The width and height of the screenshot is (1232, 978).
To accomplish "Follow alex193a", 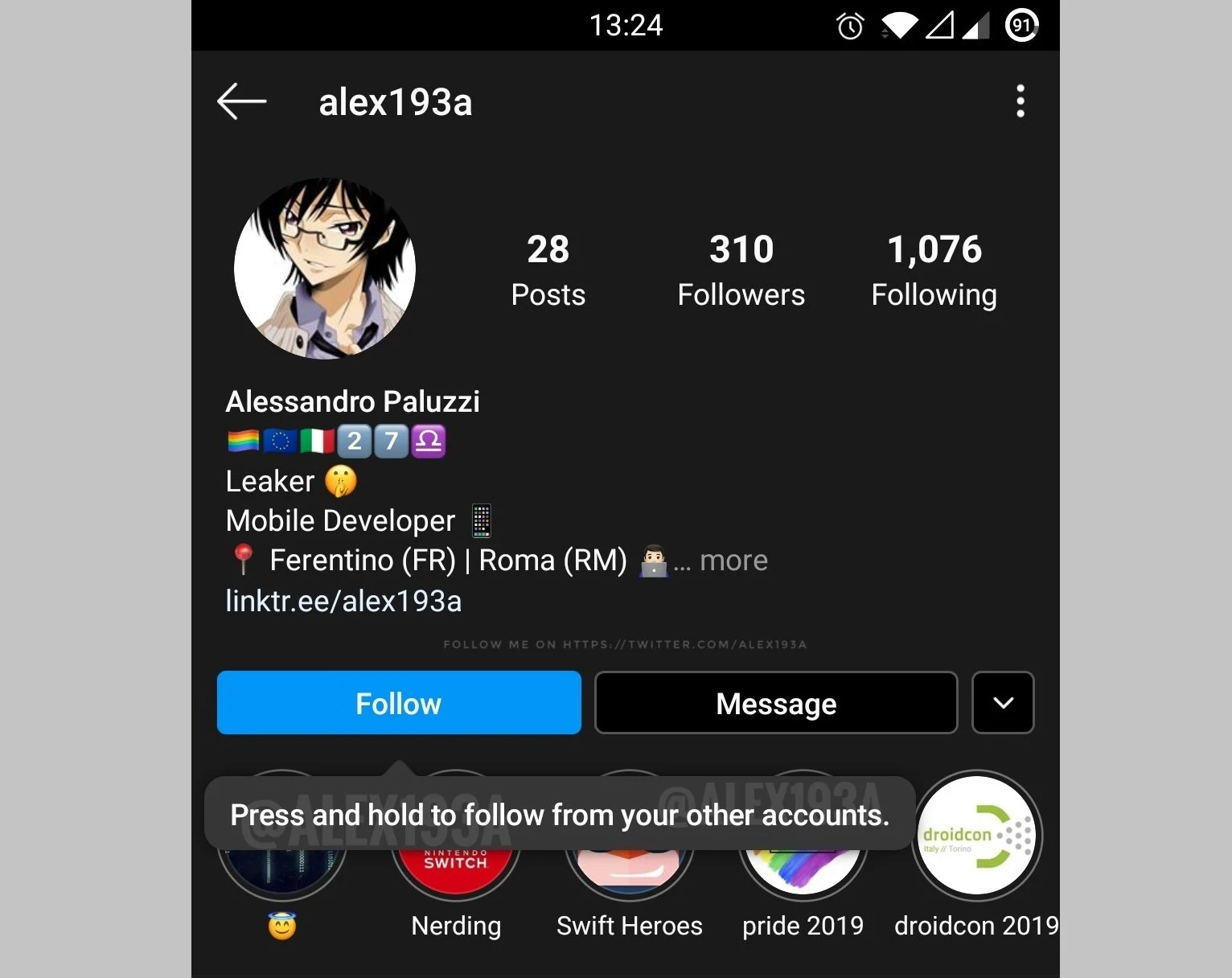I will pyautogui.click(x=399, y=703).
